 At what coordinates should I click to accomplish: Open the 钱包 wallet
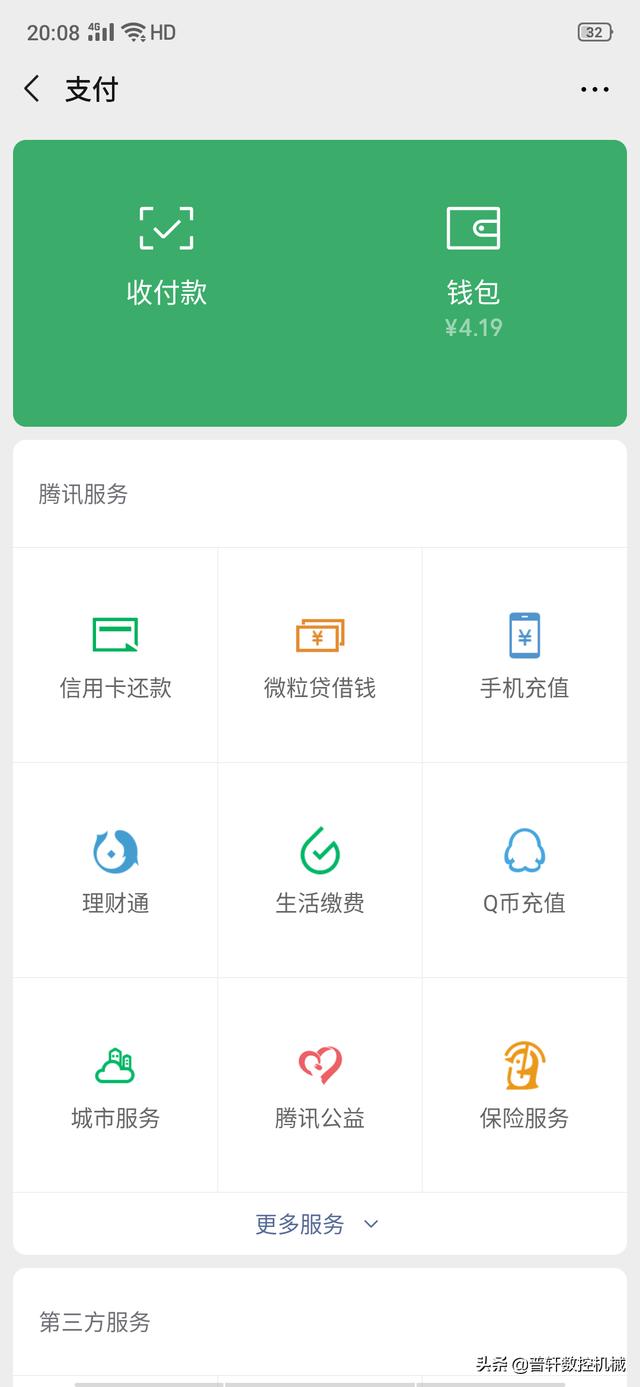(473, 265)
